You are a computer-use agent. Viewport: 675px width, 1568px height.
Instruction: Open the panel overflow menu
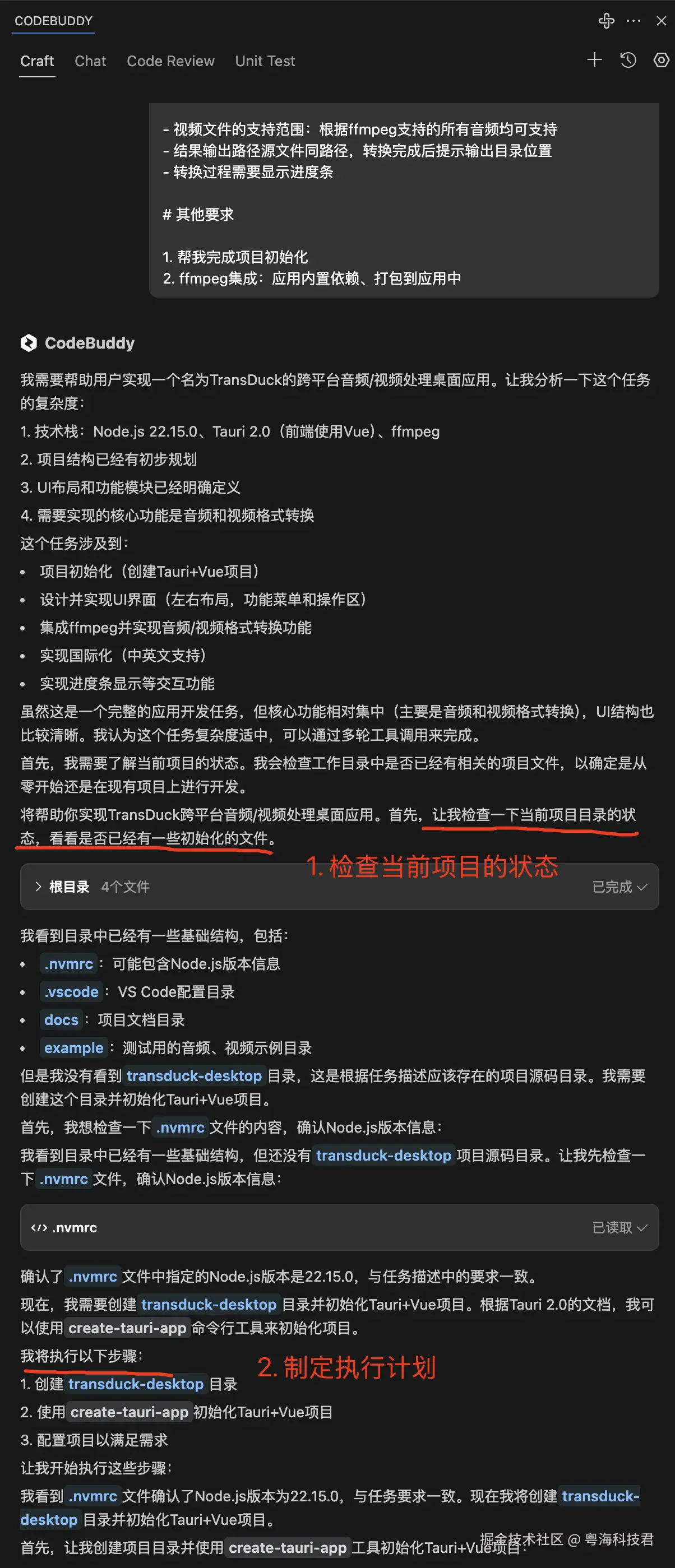(x=633, y=21)
